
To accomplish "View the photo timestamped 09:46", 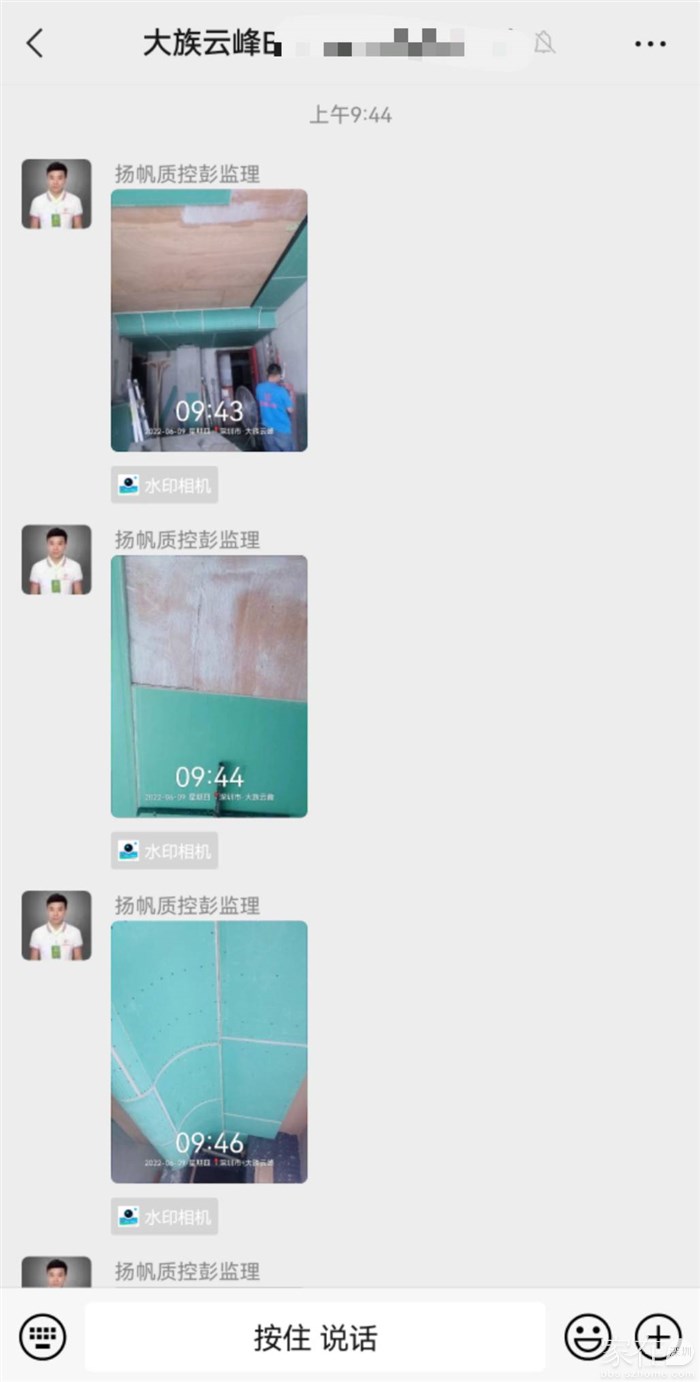I will pos(209,1052).
